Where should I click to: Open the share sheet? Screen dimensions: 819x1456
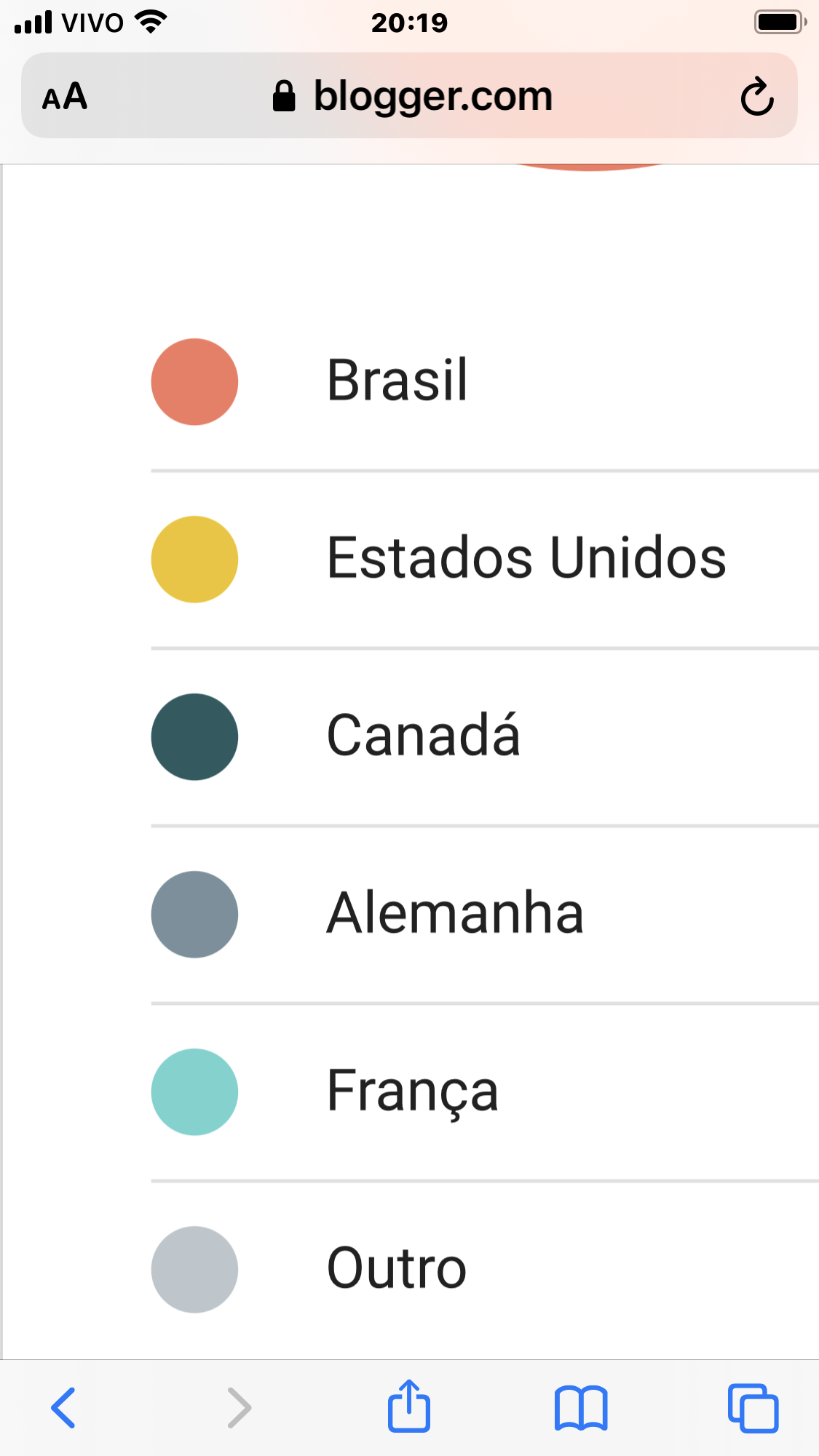pos(408,1407)
